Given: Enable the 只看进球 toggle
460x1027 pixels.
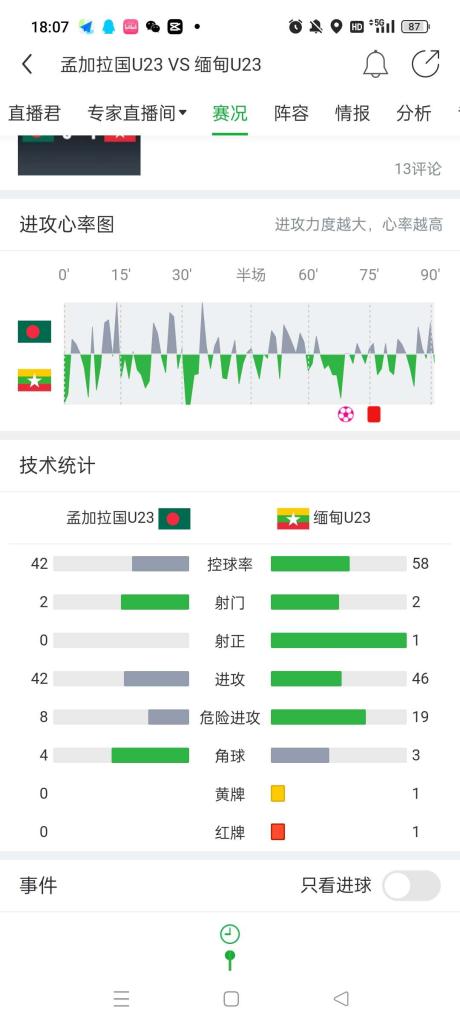Looking at the screenshot, I should tap(412, 886).
